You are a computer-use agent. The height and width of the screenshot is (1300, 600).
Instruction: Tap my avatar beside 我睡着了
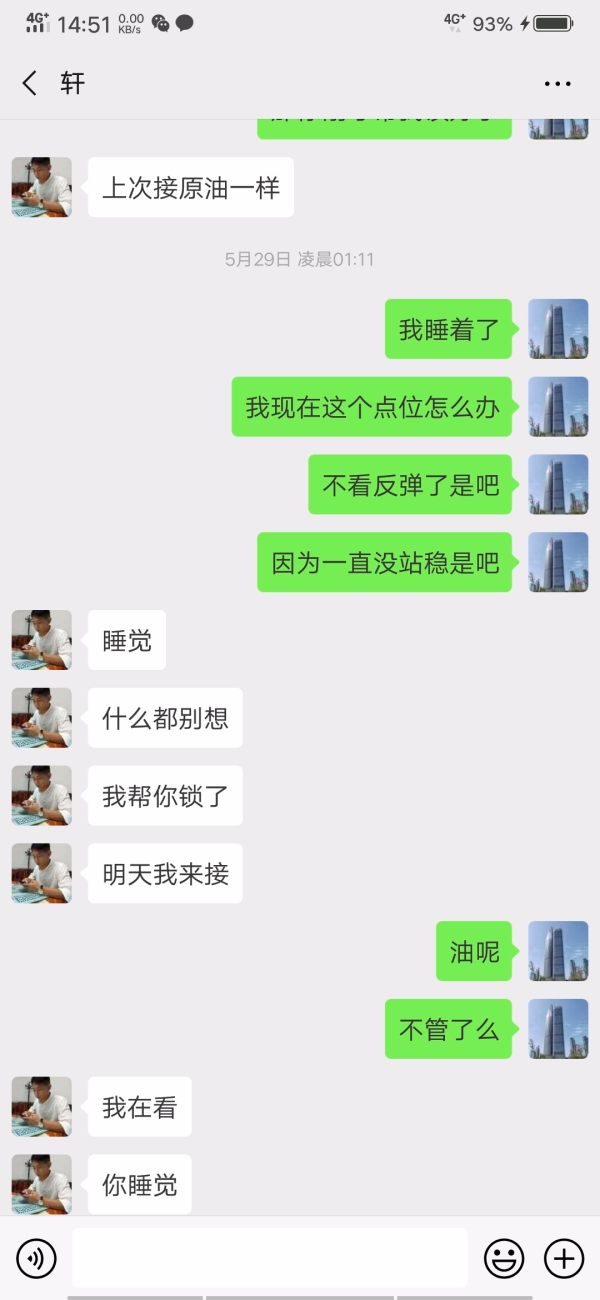558,329
